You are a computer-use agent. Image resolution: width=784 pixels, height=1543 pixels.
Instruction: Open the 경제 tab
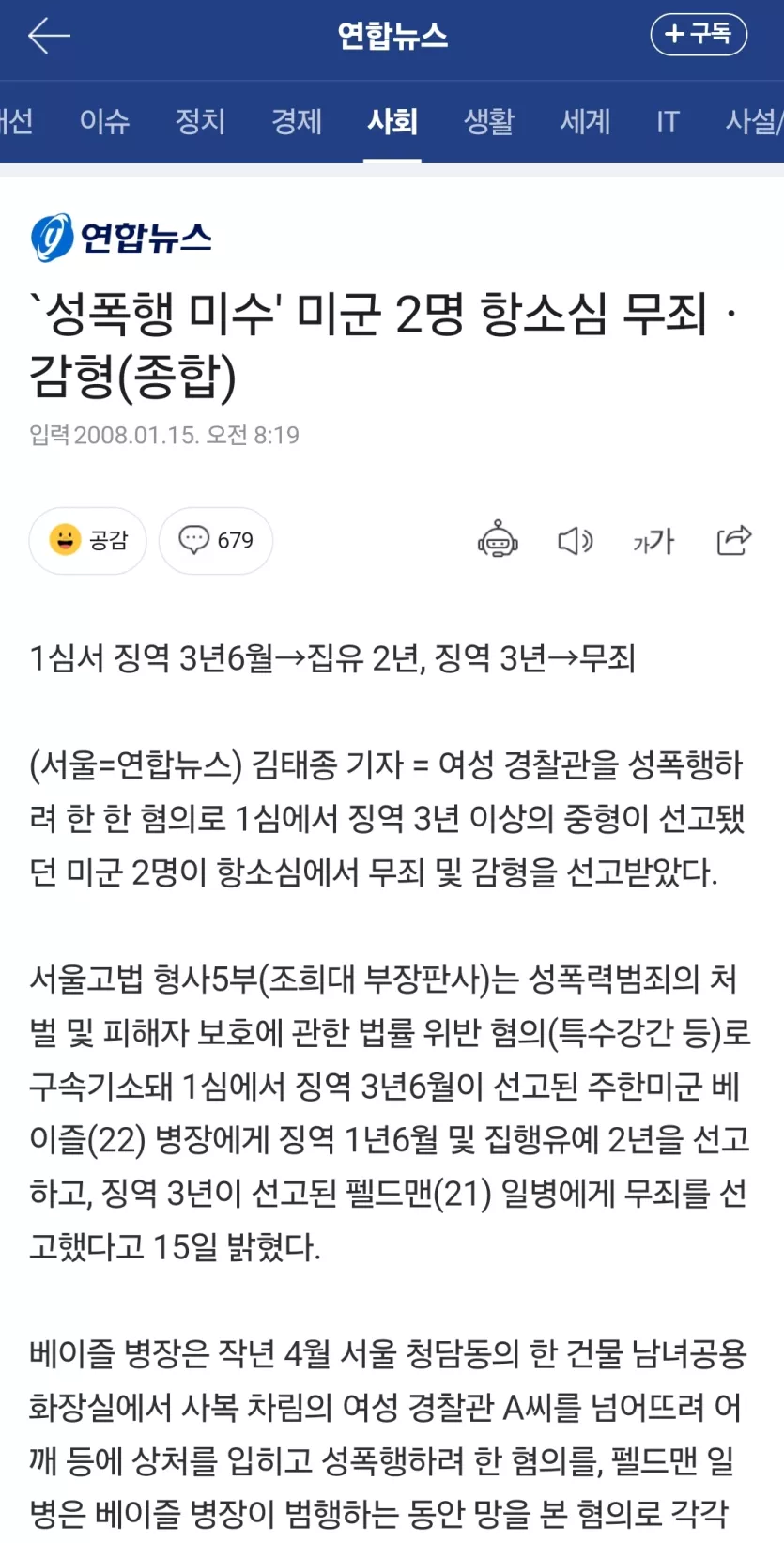[x=297, y=121]
